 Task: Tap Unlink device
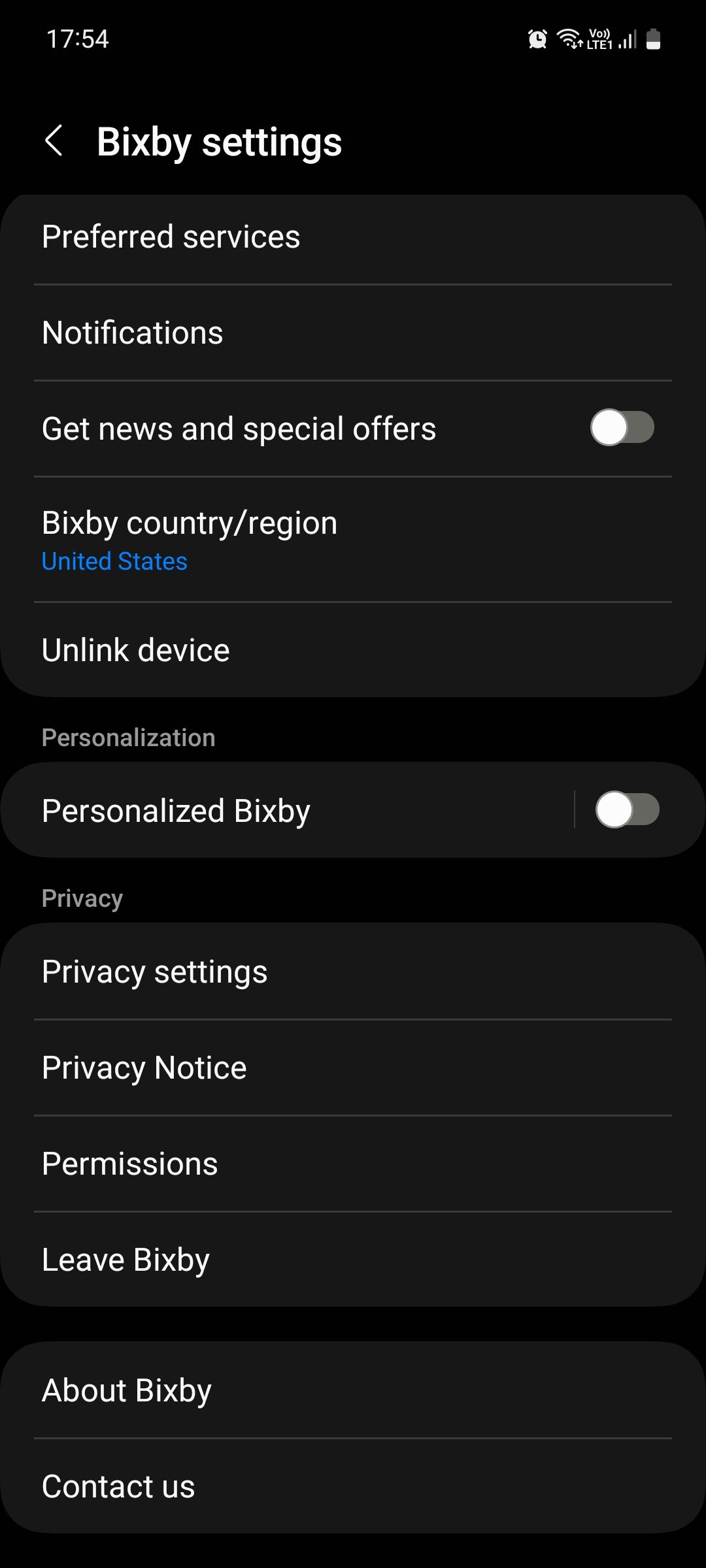tap(135, 649)
